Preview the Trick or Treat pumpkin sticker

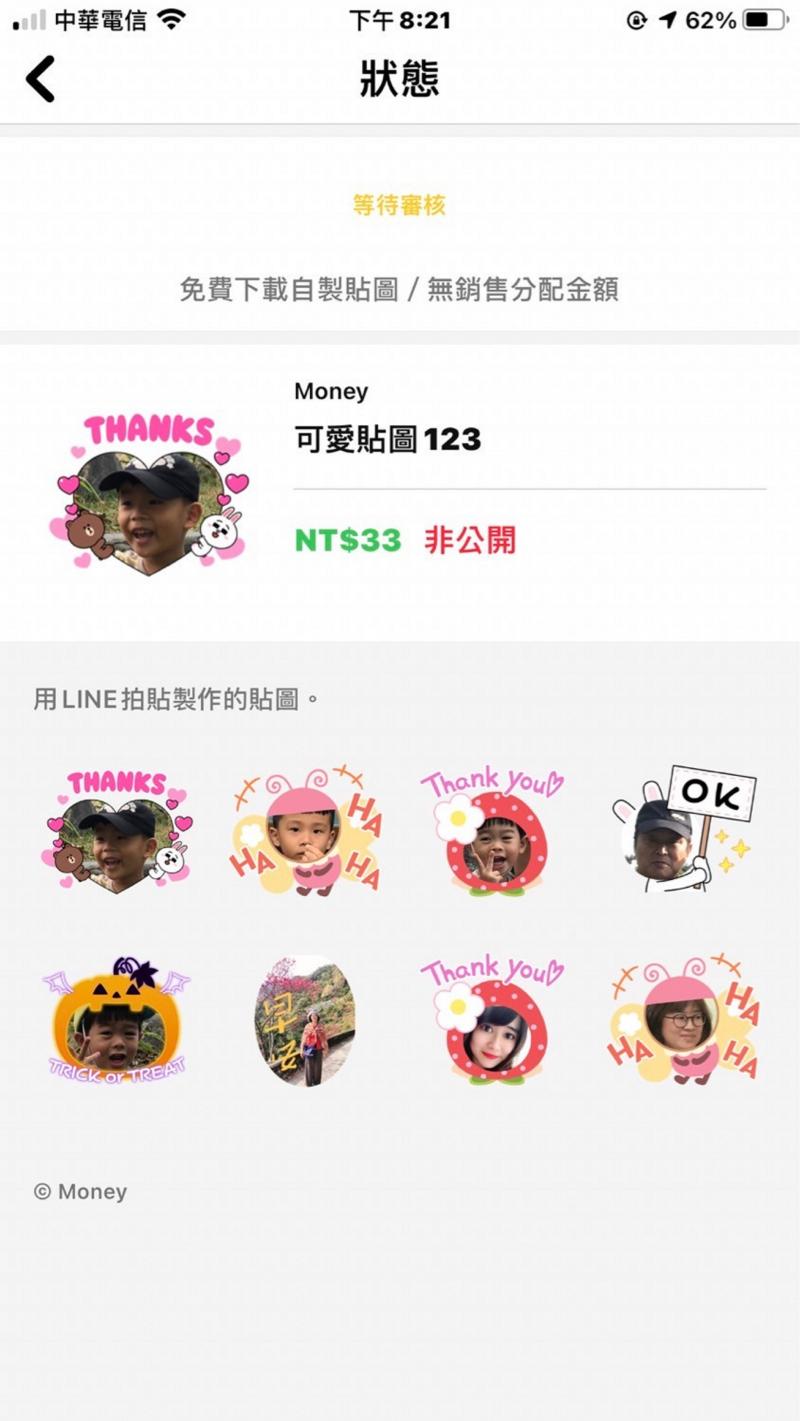click(118, 1020)
